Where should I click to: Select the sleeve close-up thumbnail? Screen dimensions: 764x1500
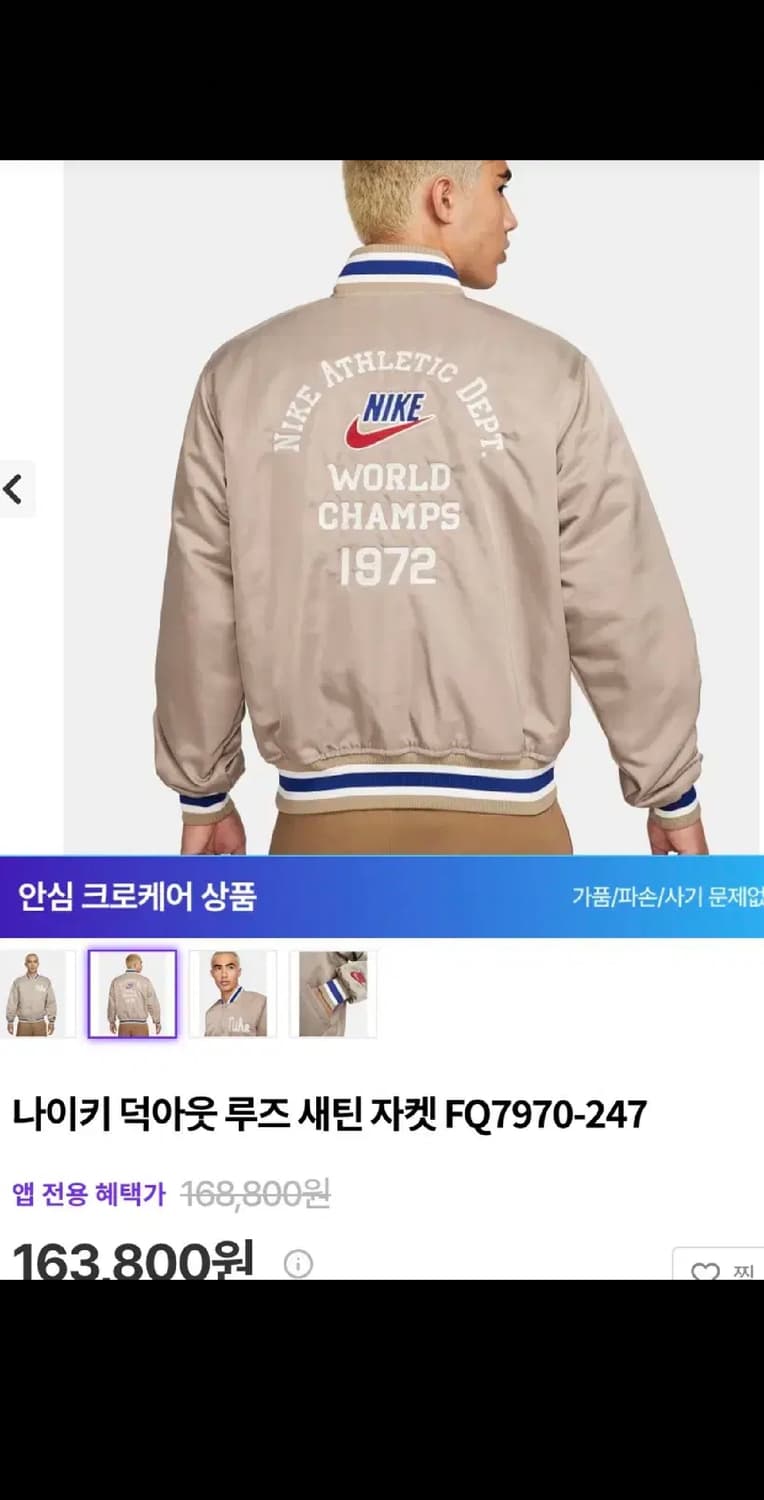coord(332,992)
